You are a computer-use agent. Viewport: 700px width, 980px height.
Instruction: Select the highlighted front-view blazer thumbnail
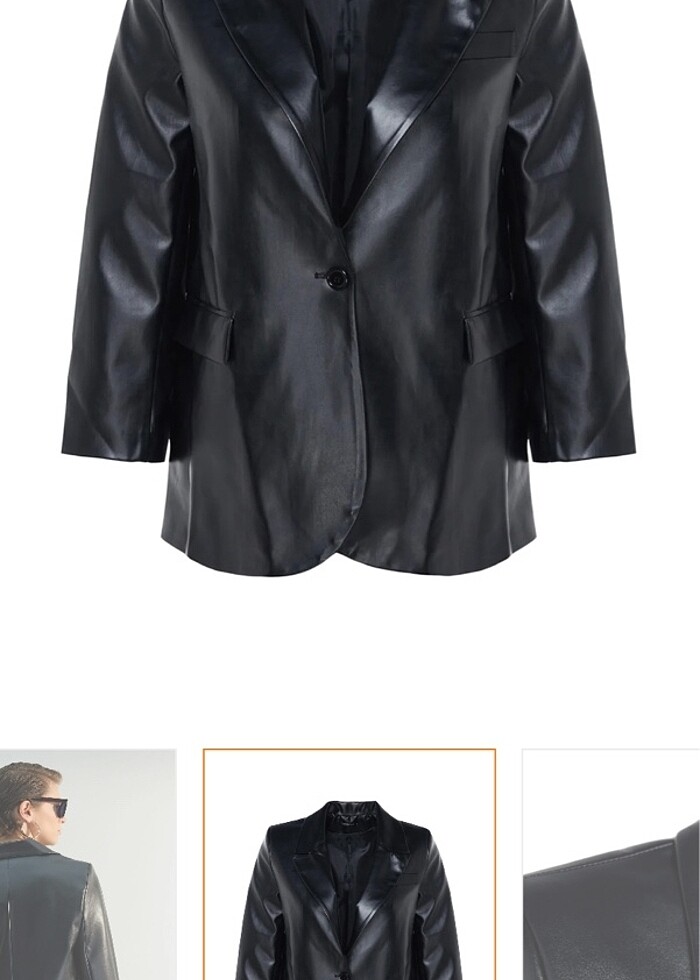click(x=349, y=865)
